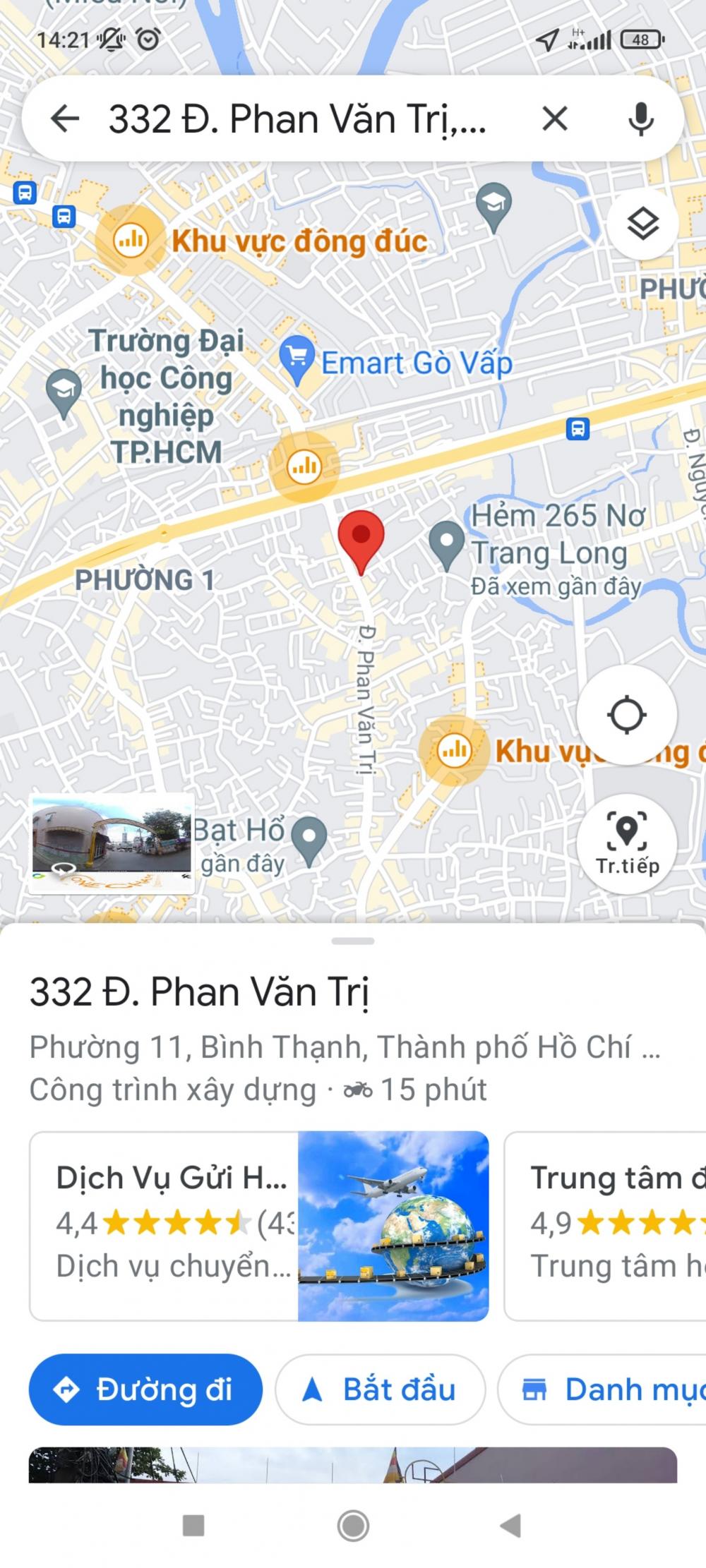
Task: Open Tr.tiếp Live View button
Action: 627,843
